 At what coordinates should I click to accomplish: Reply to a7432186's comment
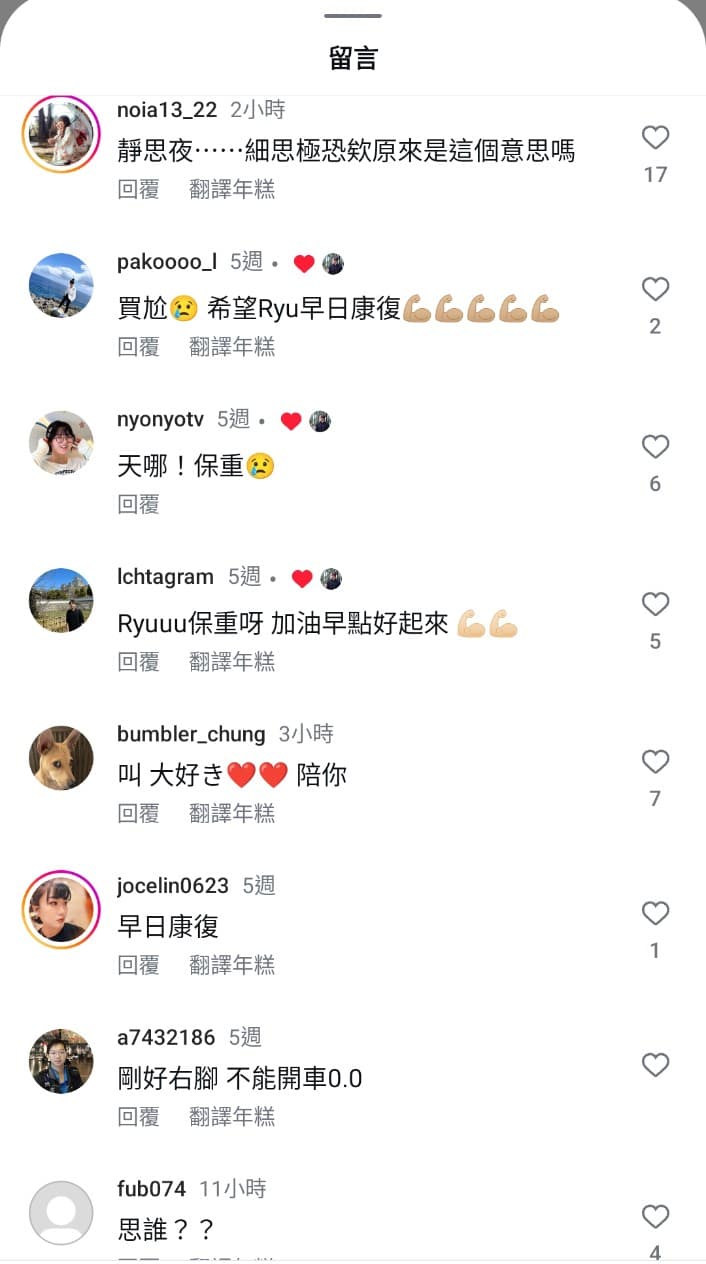[x=138, y=1116]
